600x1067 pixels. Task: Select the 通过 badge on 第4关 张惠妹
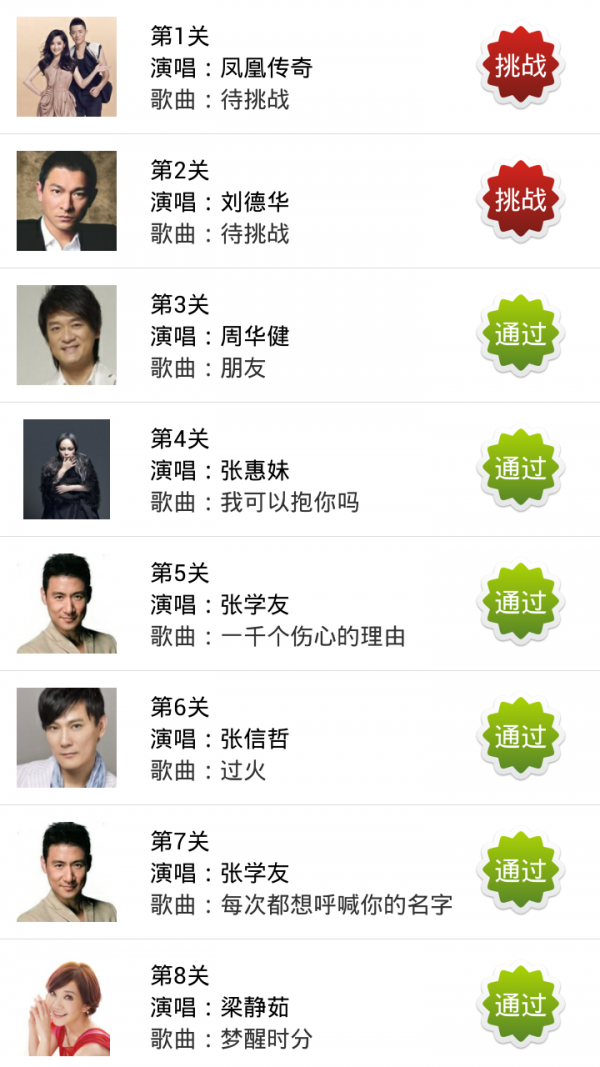click(x=520, y=468)
